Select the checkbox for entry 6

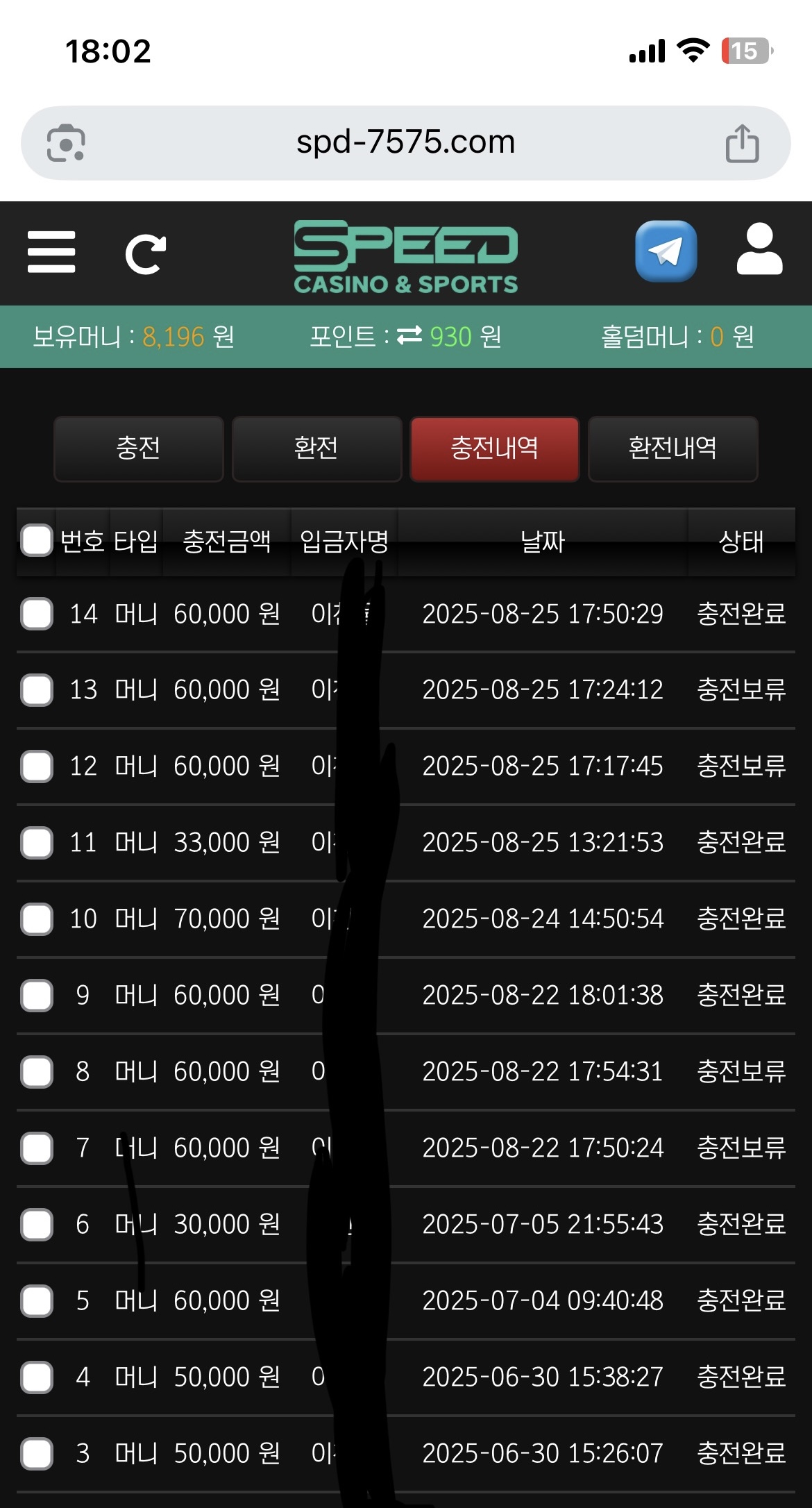point(37,1225)
